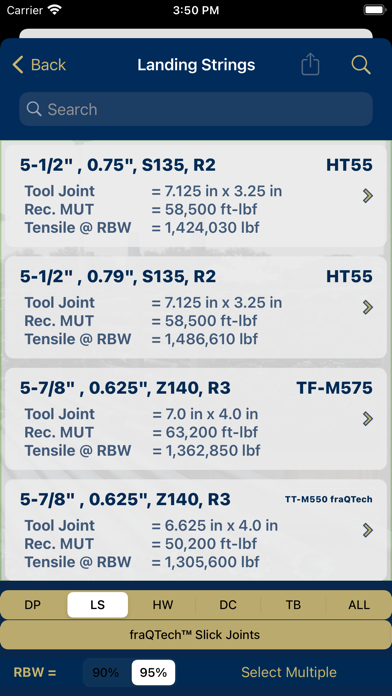Tap the share icon in header
Screen dimensions: 392x696
coord(310,64)
